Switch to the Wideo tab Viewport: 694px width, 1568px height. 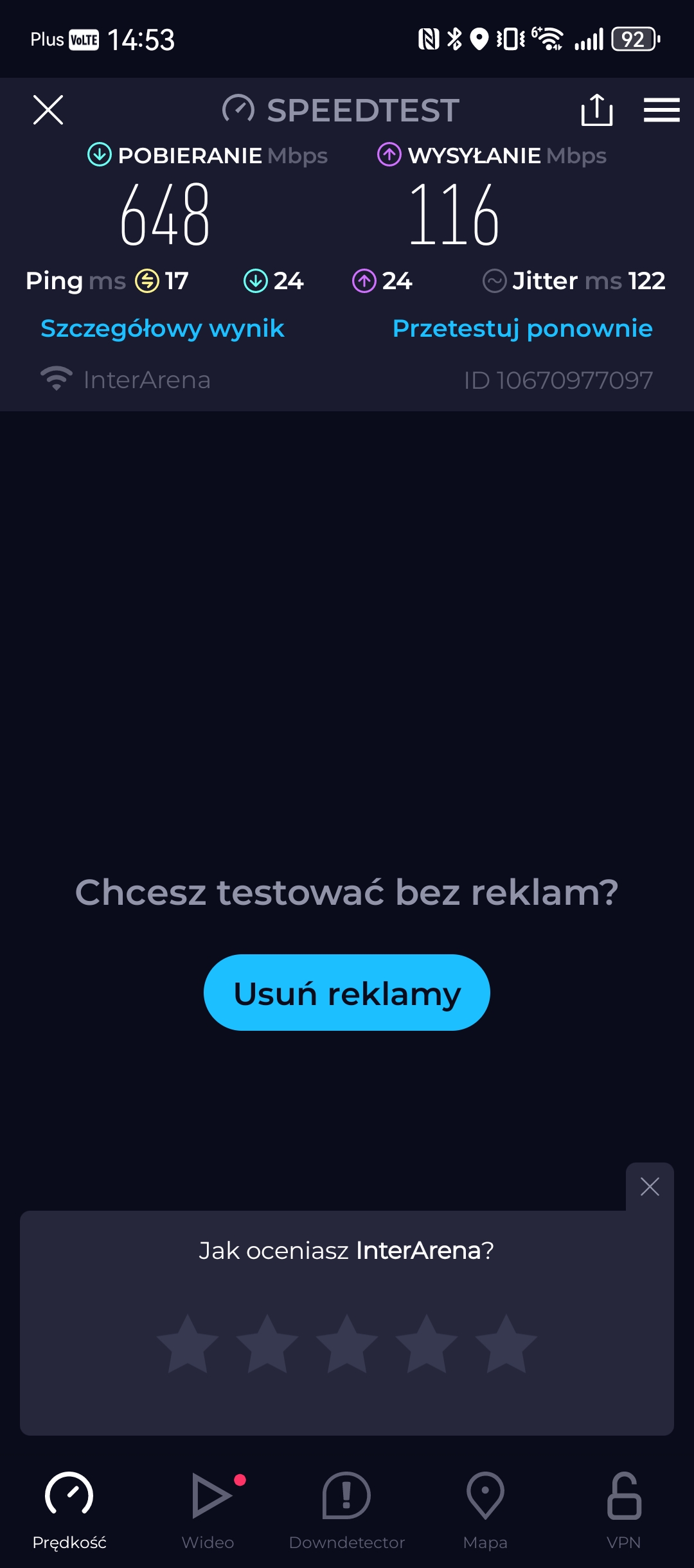(x=208, y=1510)
